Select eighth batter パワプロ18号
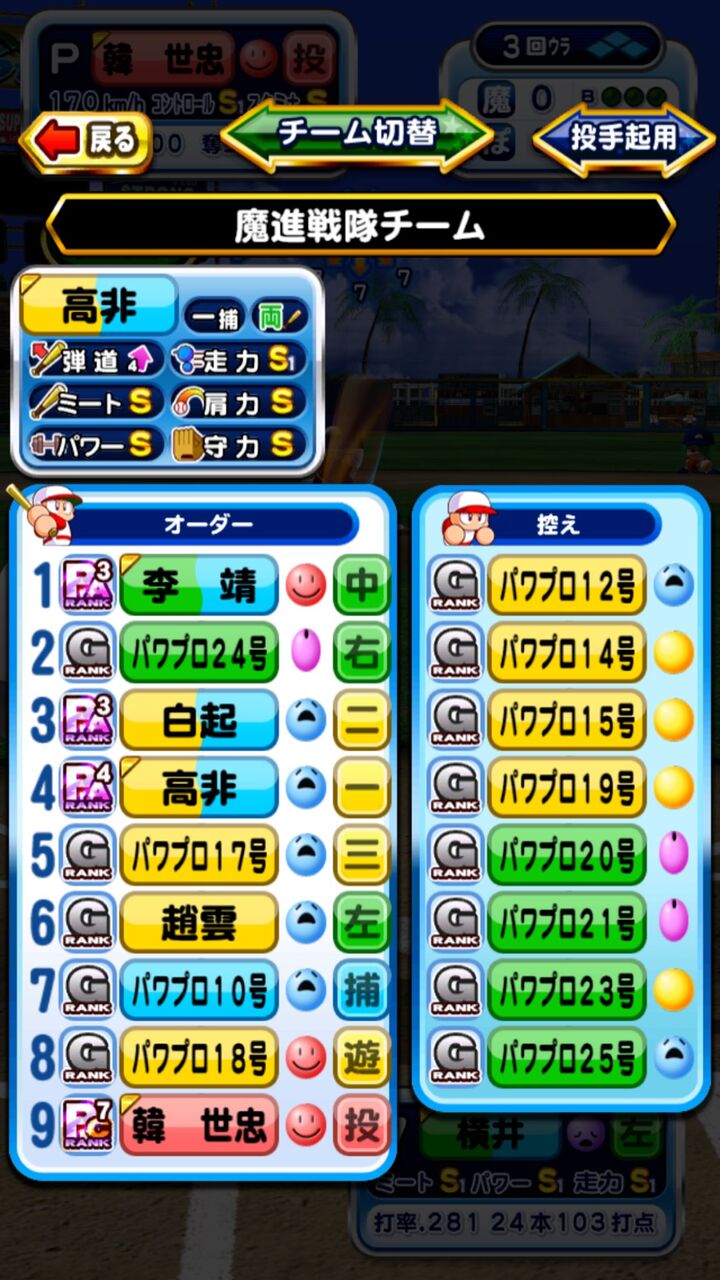Image resolution: width=720 pixels, height=1280 pixels. click(198, 1058)
